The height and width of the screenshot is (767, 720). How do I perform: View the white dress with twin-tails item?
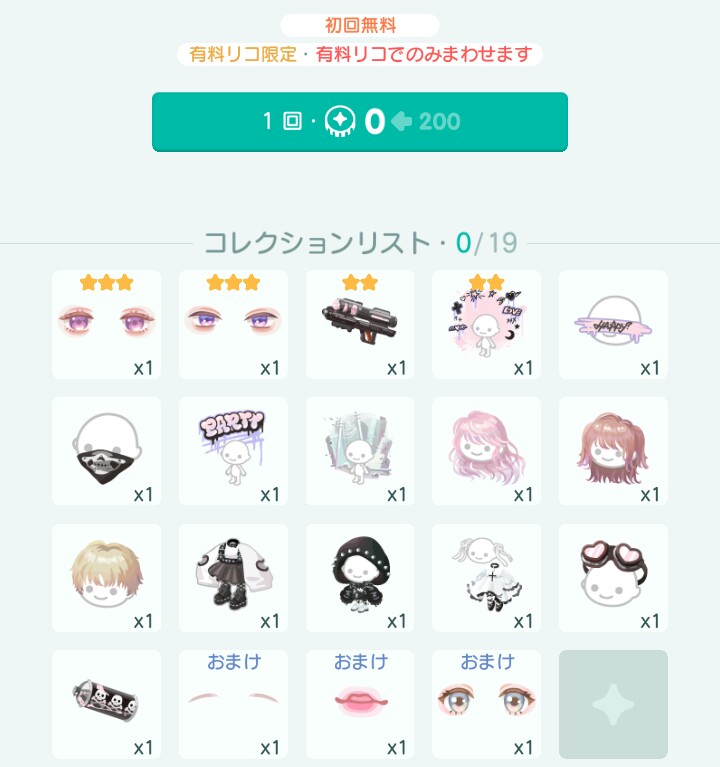tap(487, 578)
